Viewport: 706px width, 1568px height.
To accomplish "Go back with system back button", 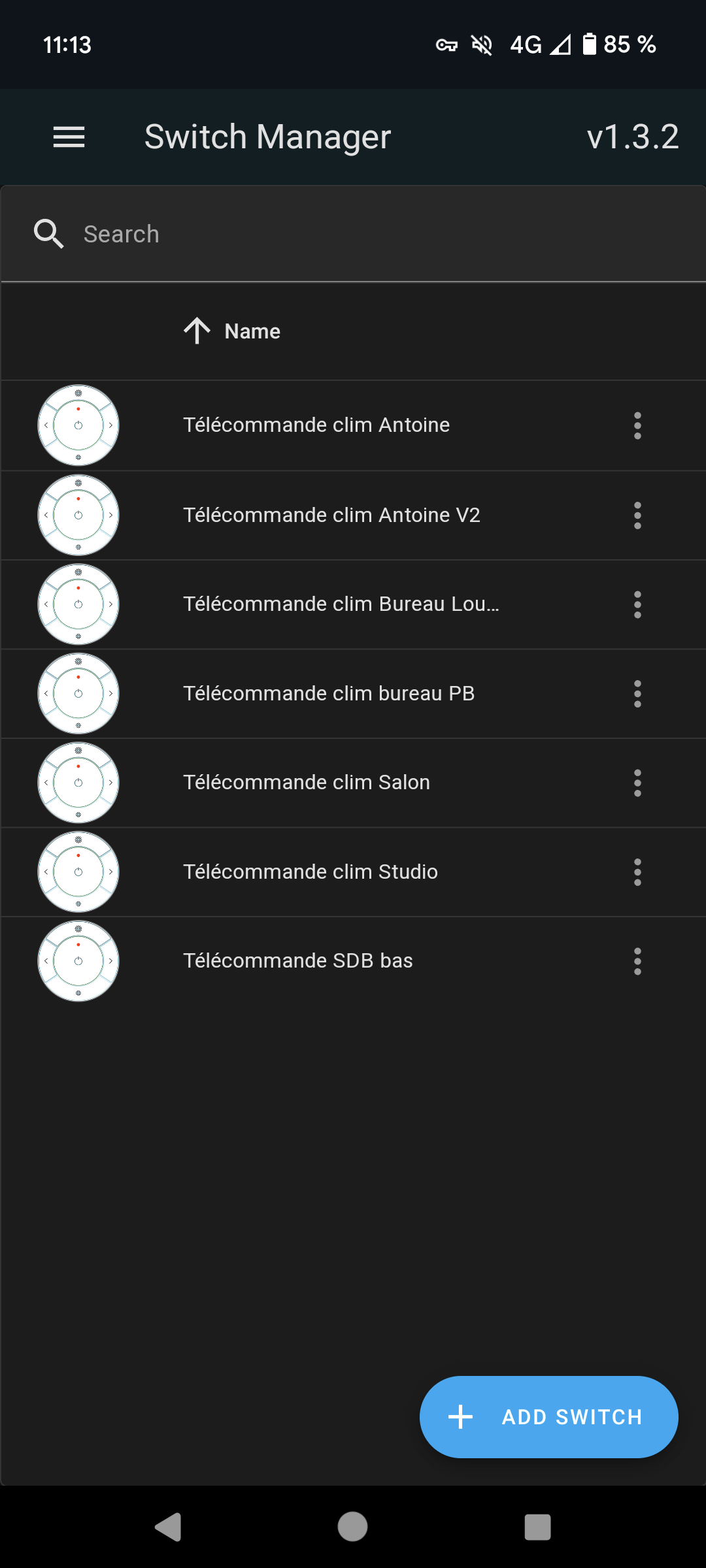I will tap(168, 1527).
